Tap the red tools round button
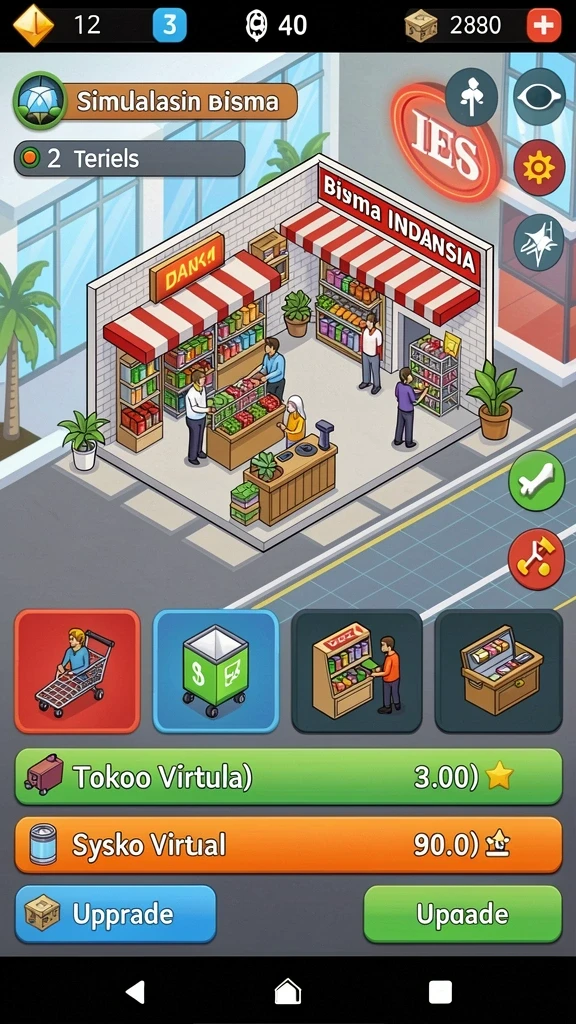The width and height of the screenshot is (576, 1024). [536, 560]
